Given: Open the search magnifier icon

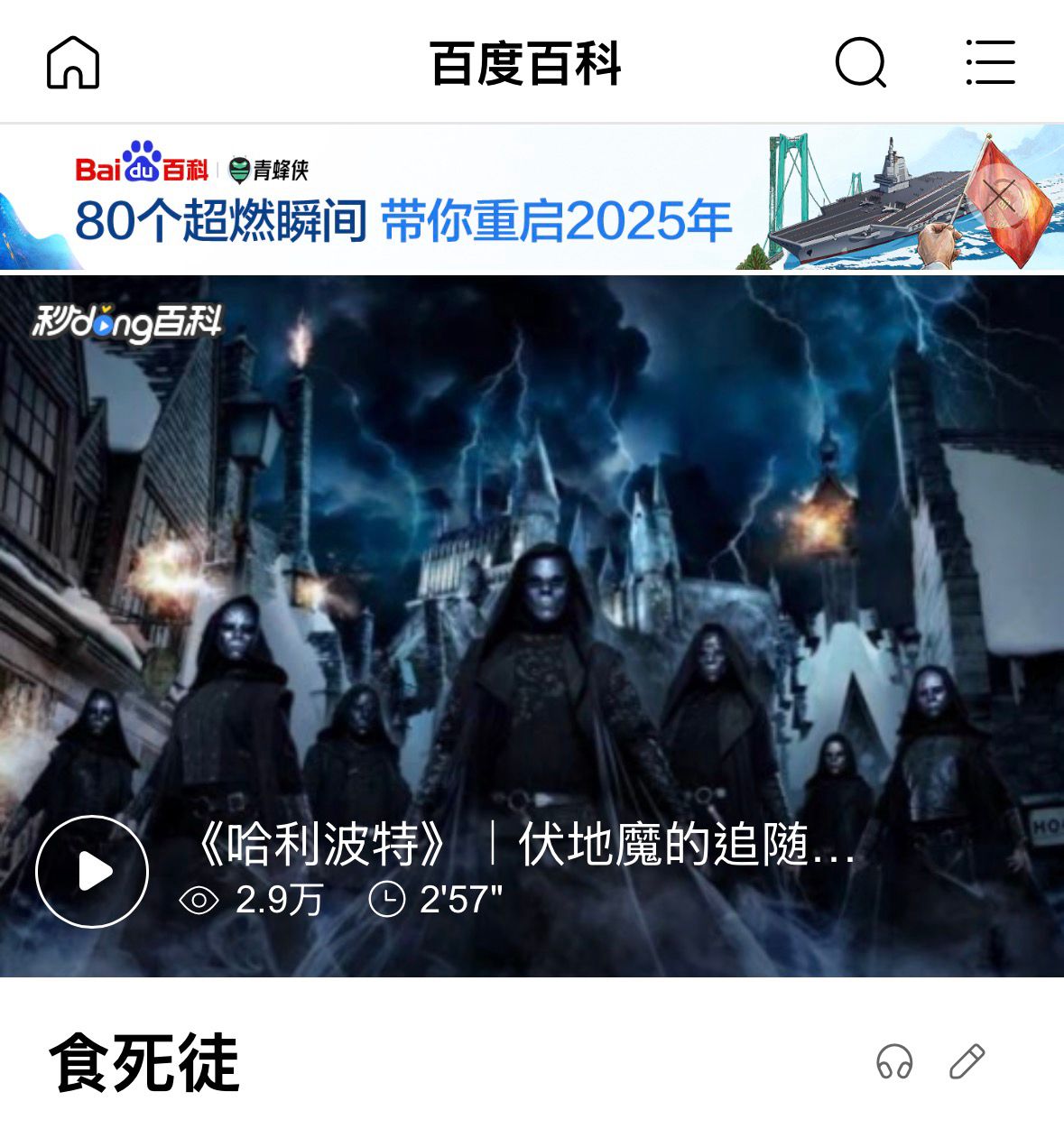Looking at the screenshot, I should (x=860, y=63).
